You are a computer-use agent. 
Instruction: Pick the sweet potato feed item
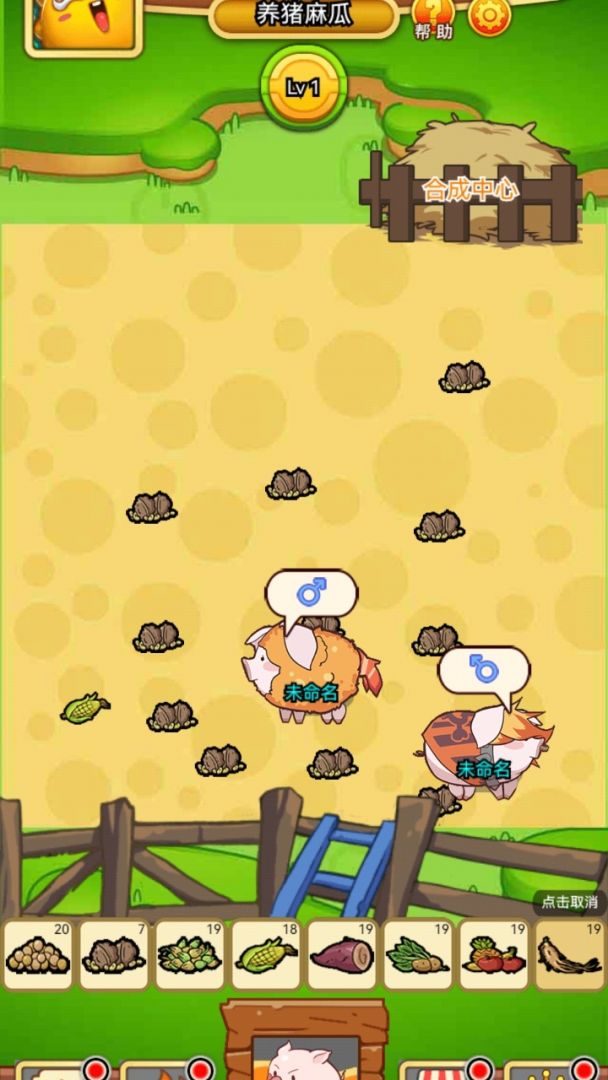pyautogui.click(x=342, y=955)
